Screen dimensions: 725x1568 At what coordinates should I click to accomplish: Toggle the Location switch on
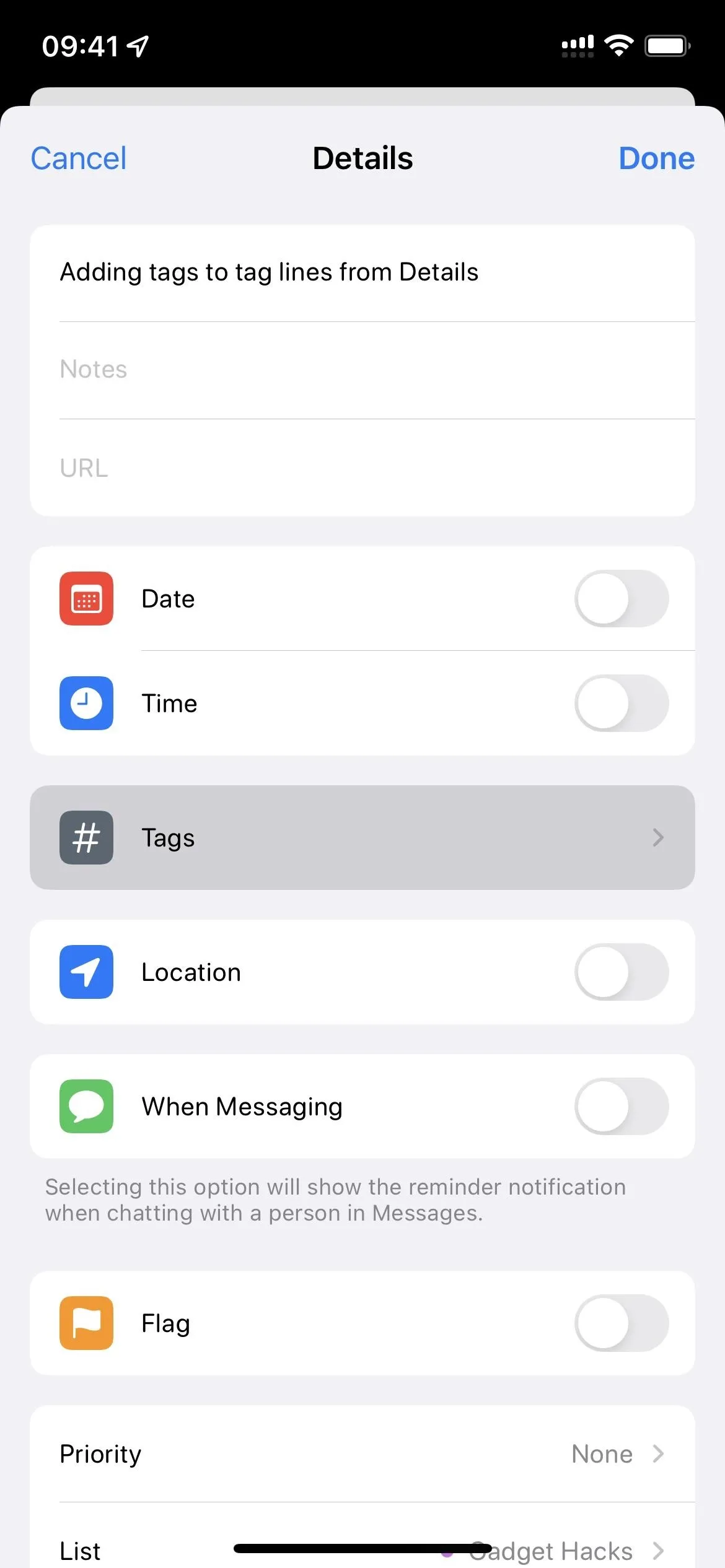tap(622, 972)
